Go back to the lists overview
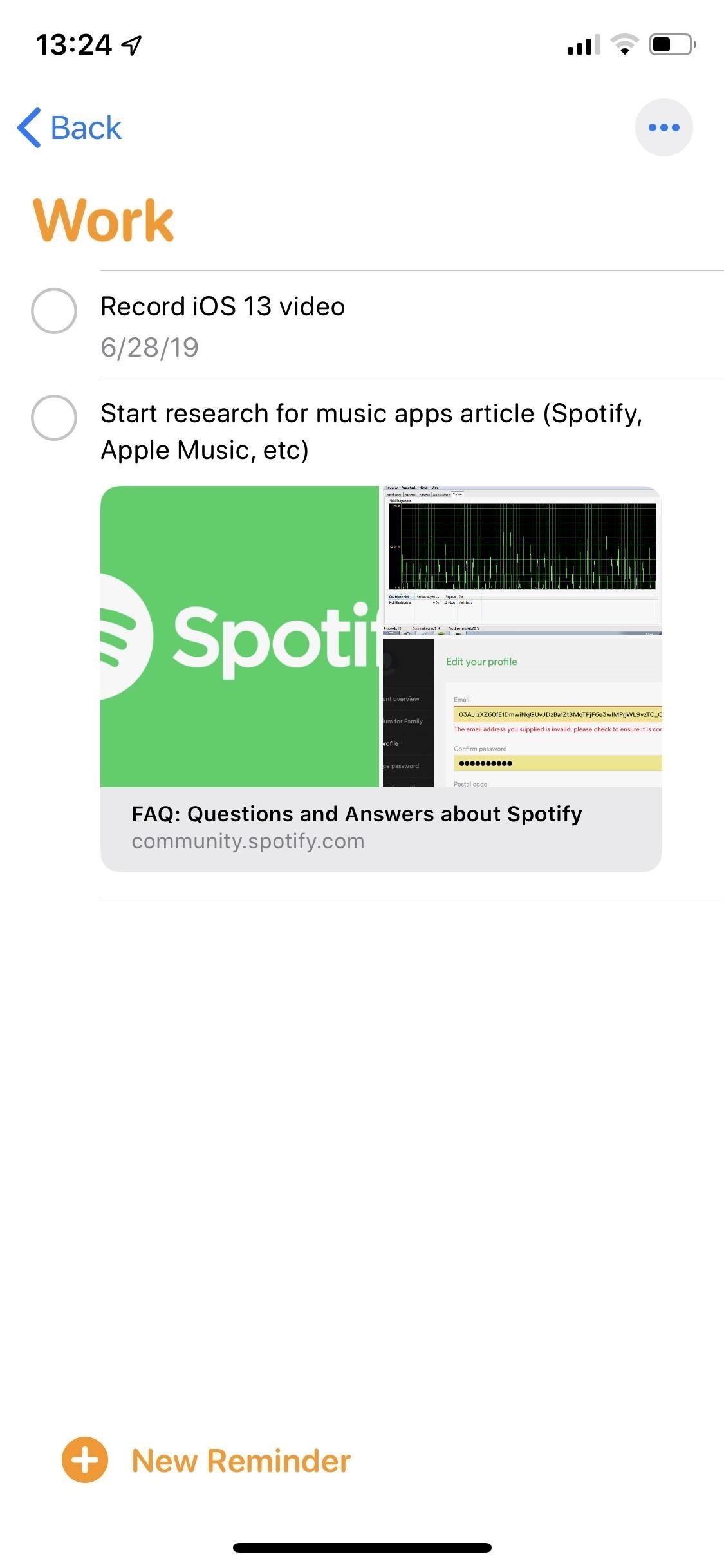This screenshot has width=724, height=1568. pos(70,127)
